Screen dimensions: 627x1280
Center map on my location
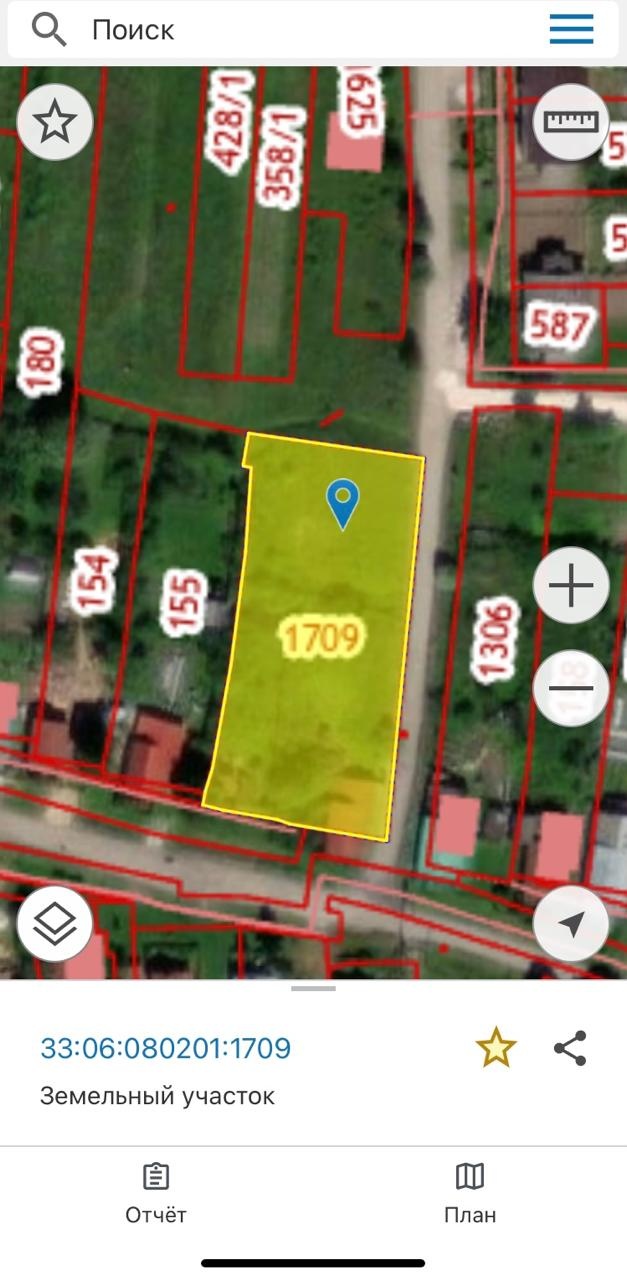pos(571,924)
